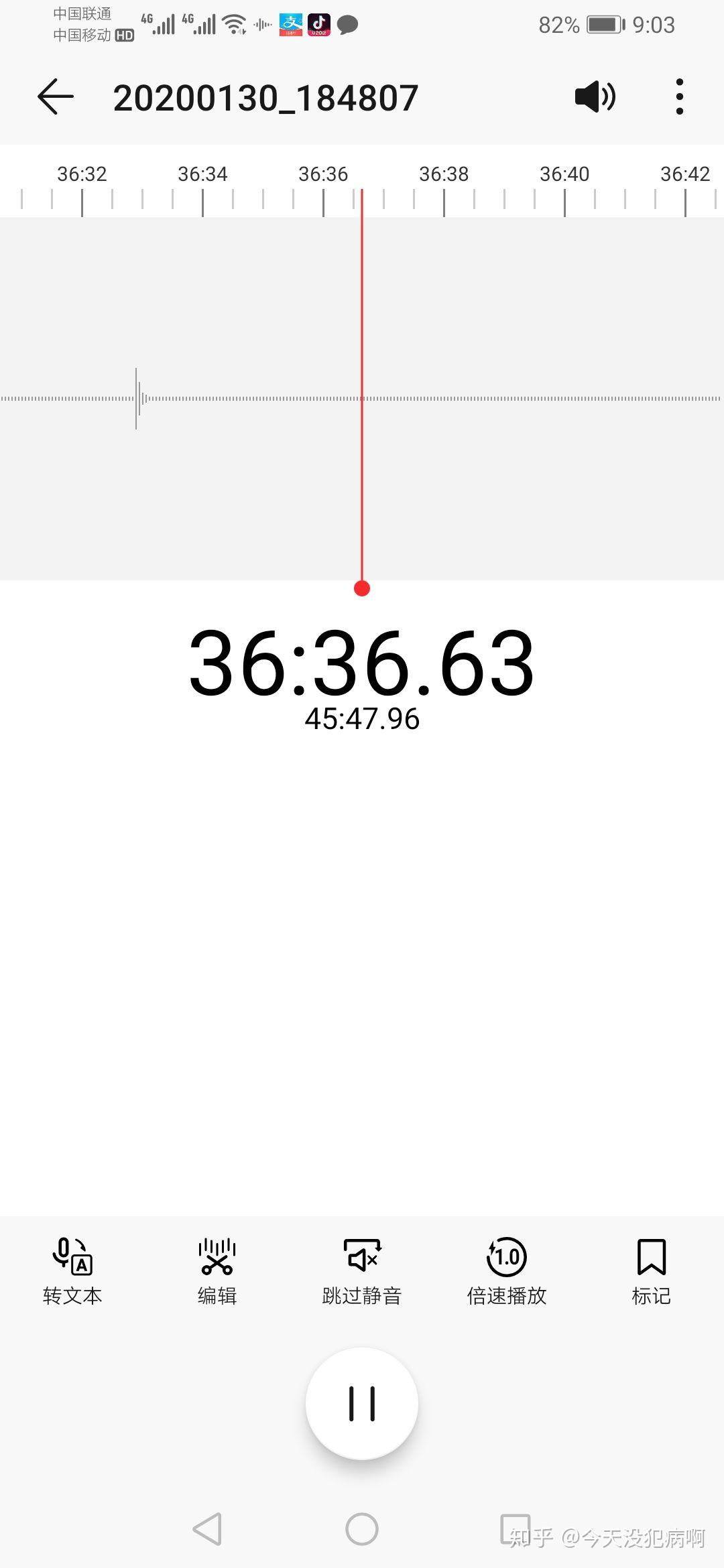Tap the system back triangle
The height and width of the screenshot is (1568, 724).
coord(207,1529)
